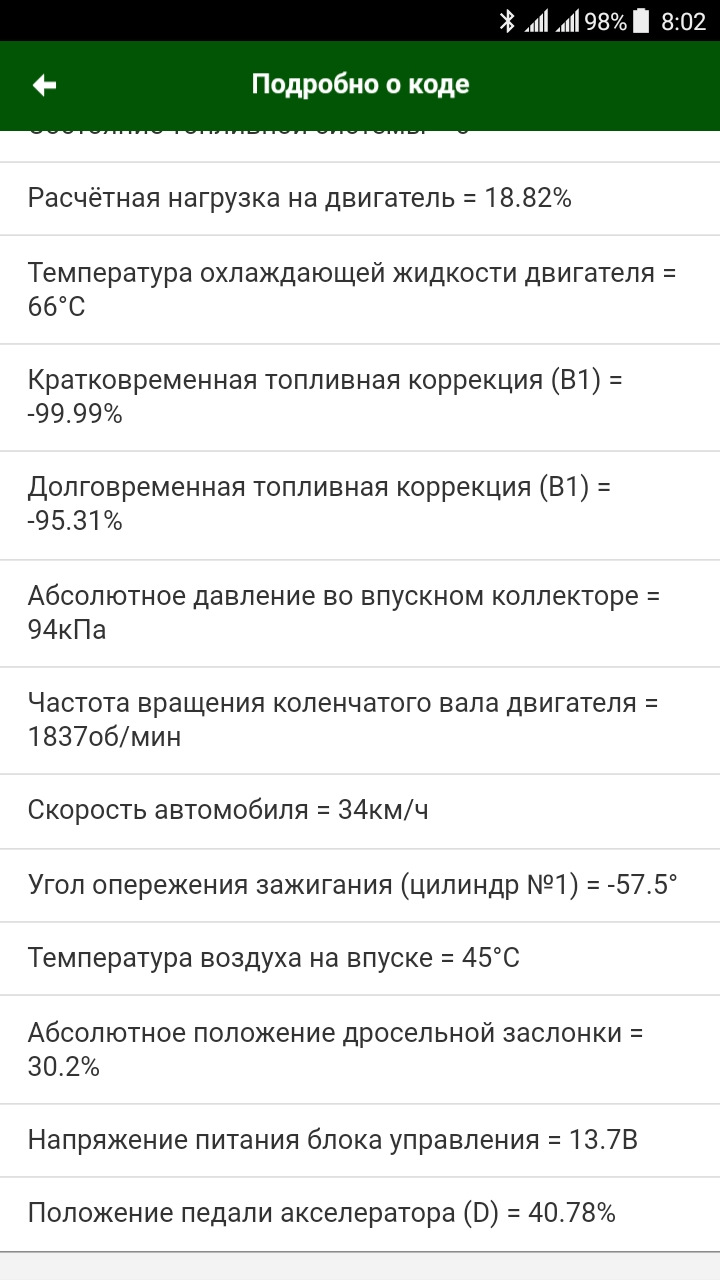720x1280 pixels.
Task: Go back from the code details screen
Action: click(x=44, y=86)
